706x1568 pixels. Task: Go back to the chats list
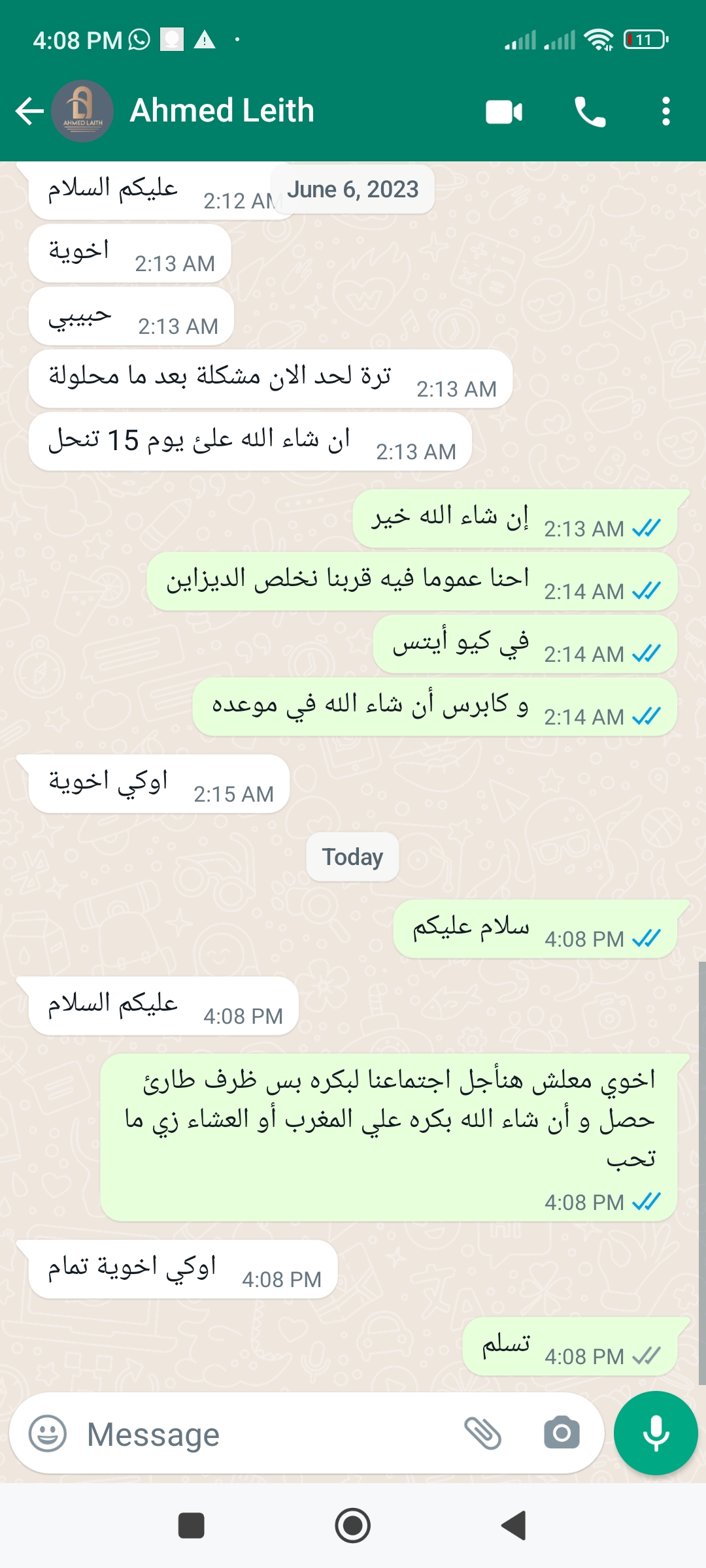click(29, 111)
